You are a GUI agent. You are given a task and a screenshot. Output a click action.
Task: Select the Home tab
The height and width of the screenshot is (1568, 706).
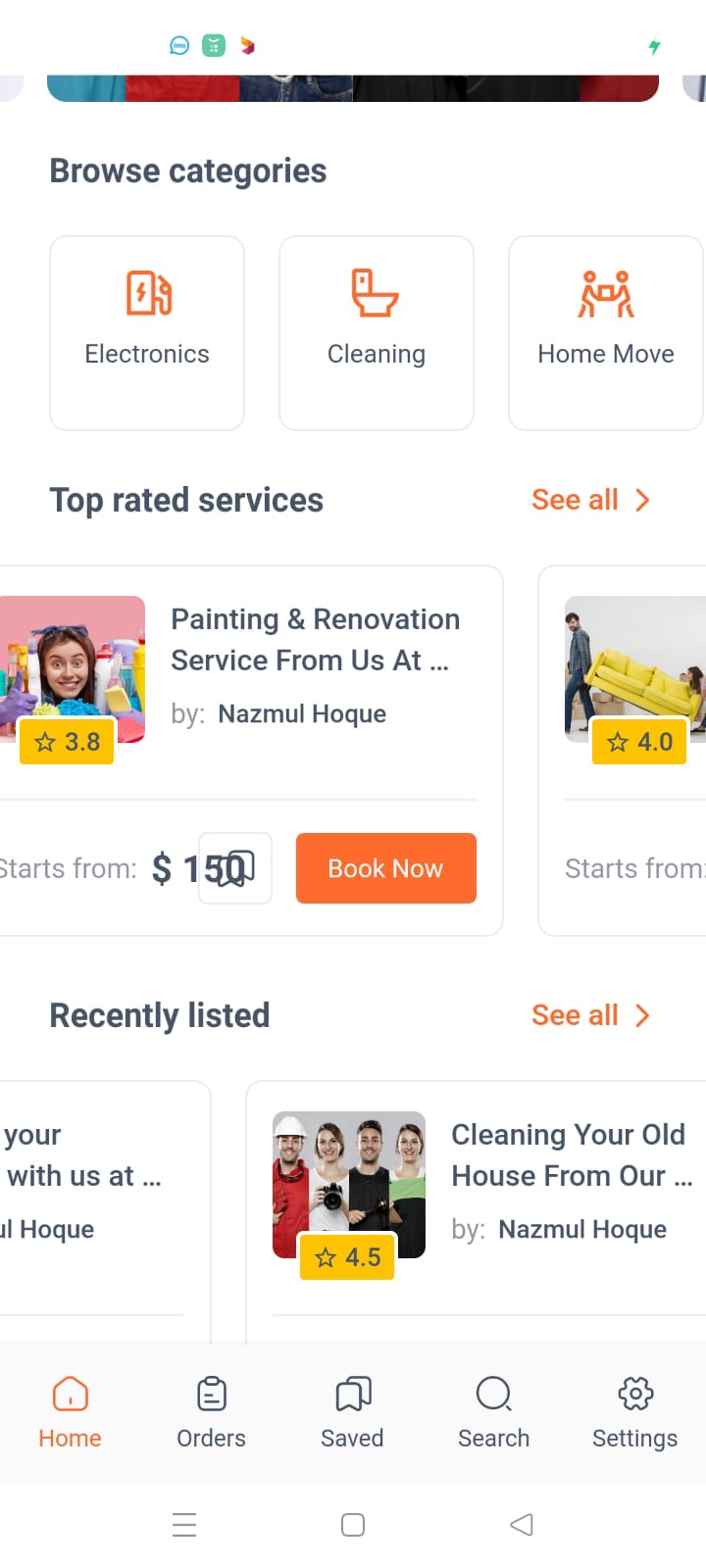point(71,1412)
